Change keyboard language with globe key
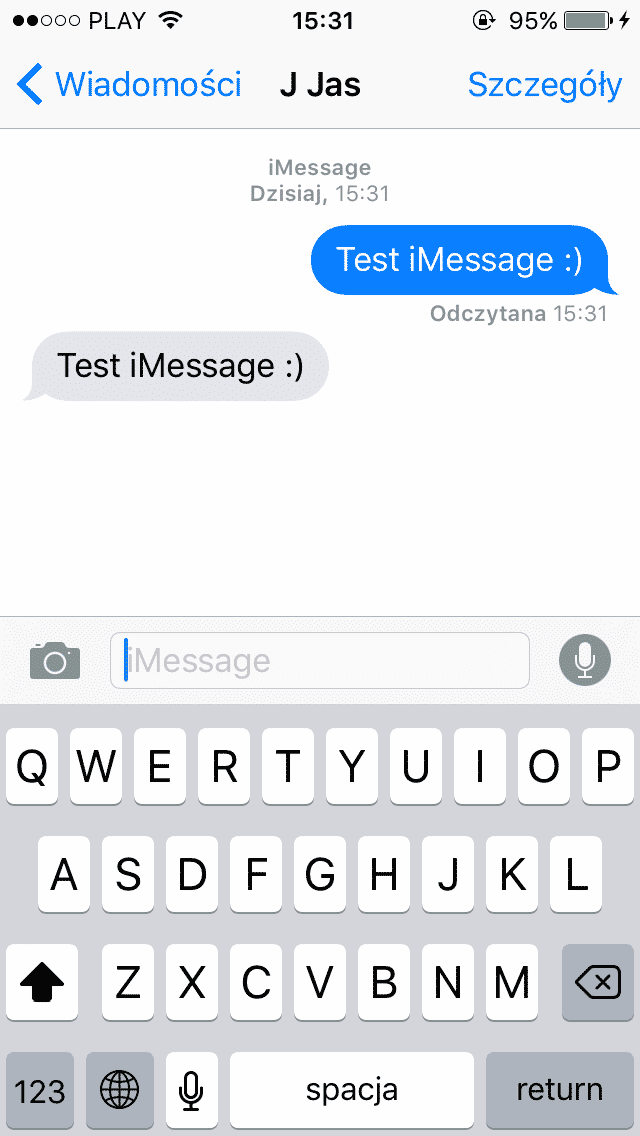Viewport: 640px width, 1136px height. tap(120, 1089)
